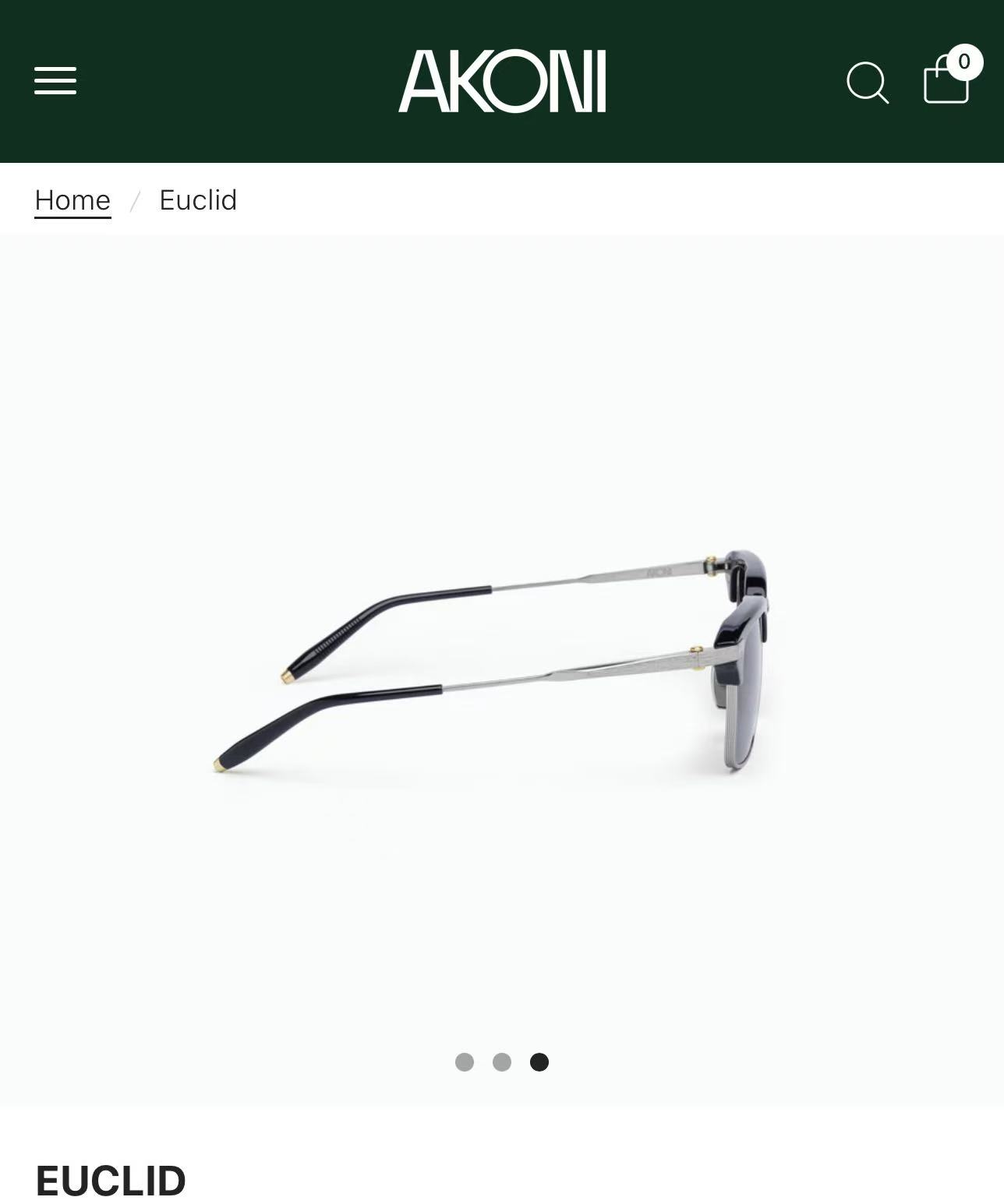Jump to the first product image dot

465,1062
